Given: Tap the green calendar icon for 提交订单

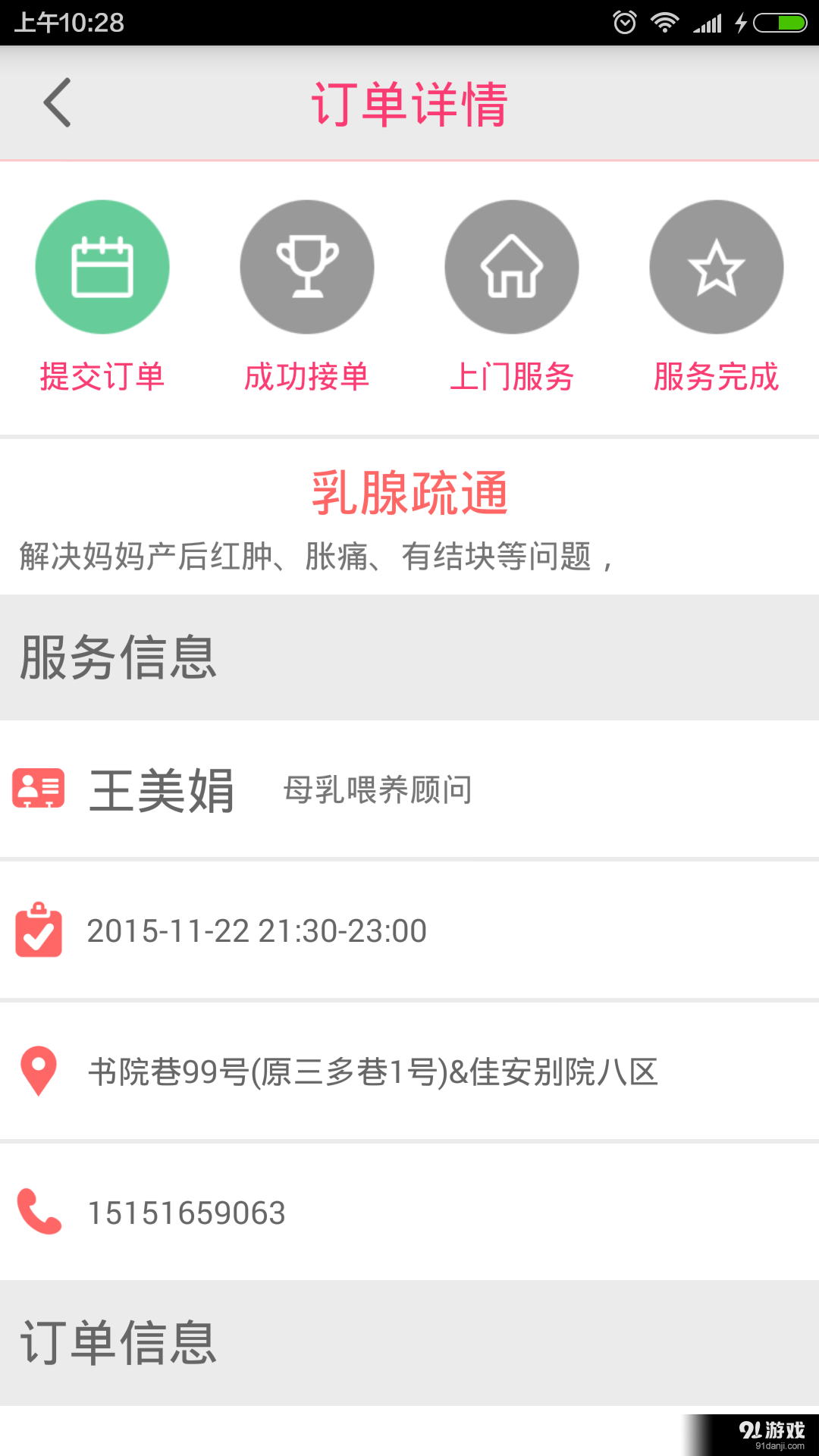Looking at the screenshot, I should pyautogui.click(x=102, y=267).
